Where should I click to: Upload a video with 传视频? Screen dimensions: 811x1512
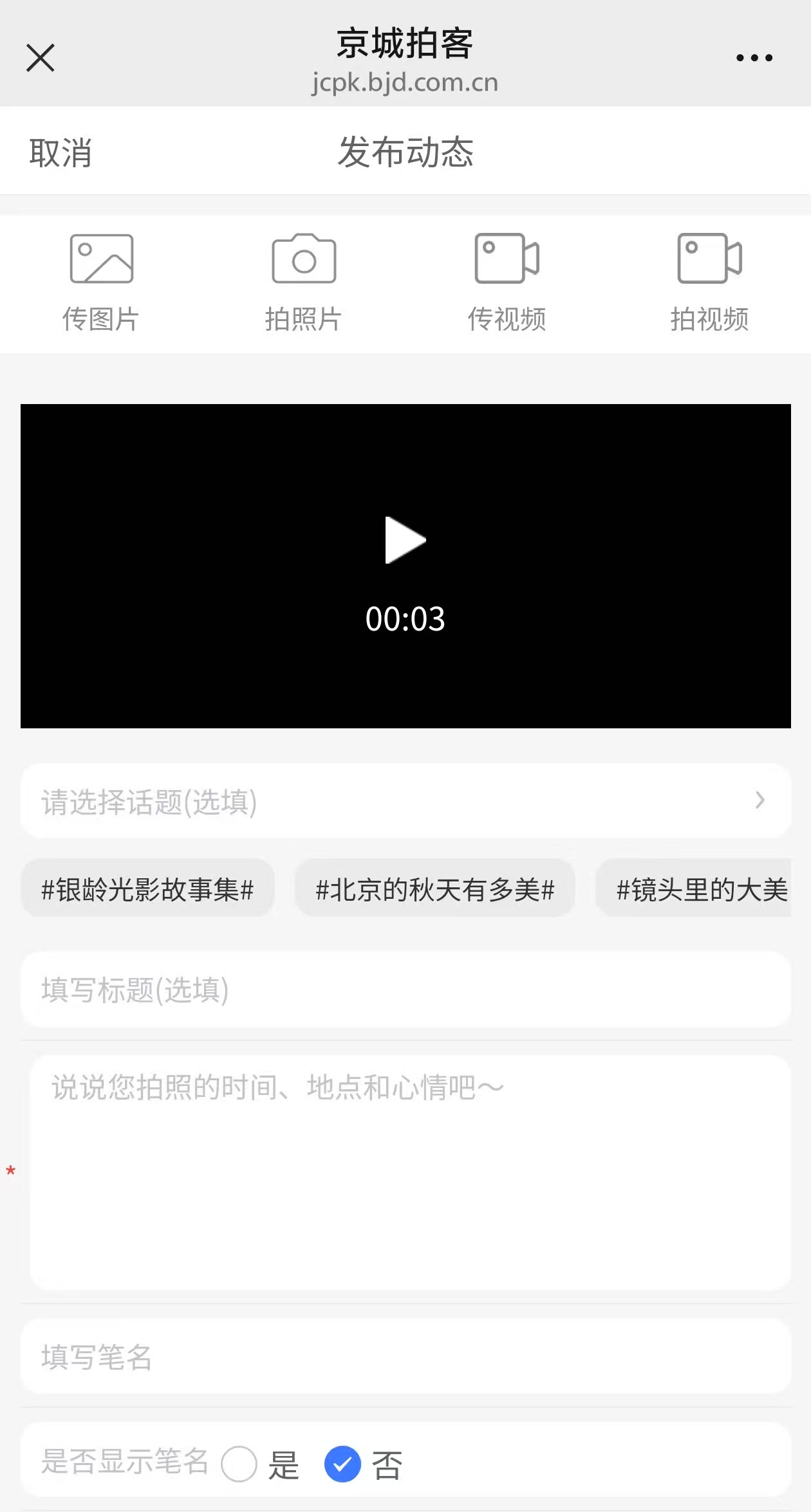(507, 283)
